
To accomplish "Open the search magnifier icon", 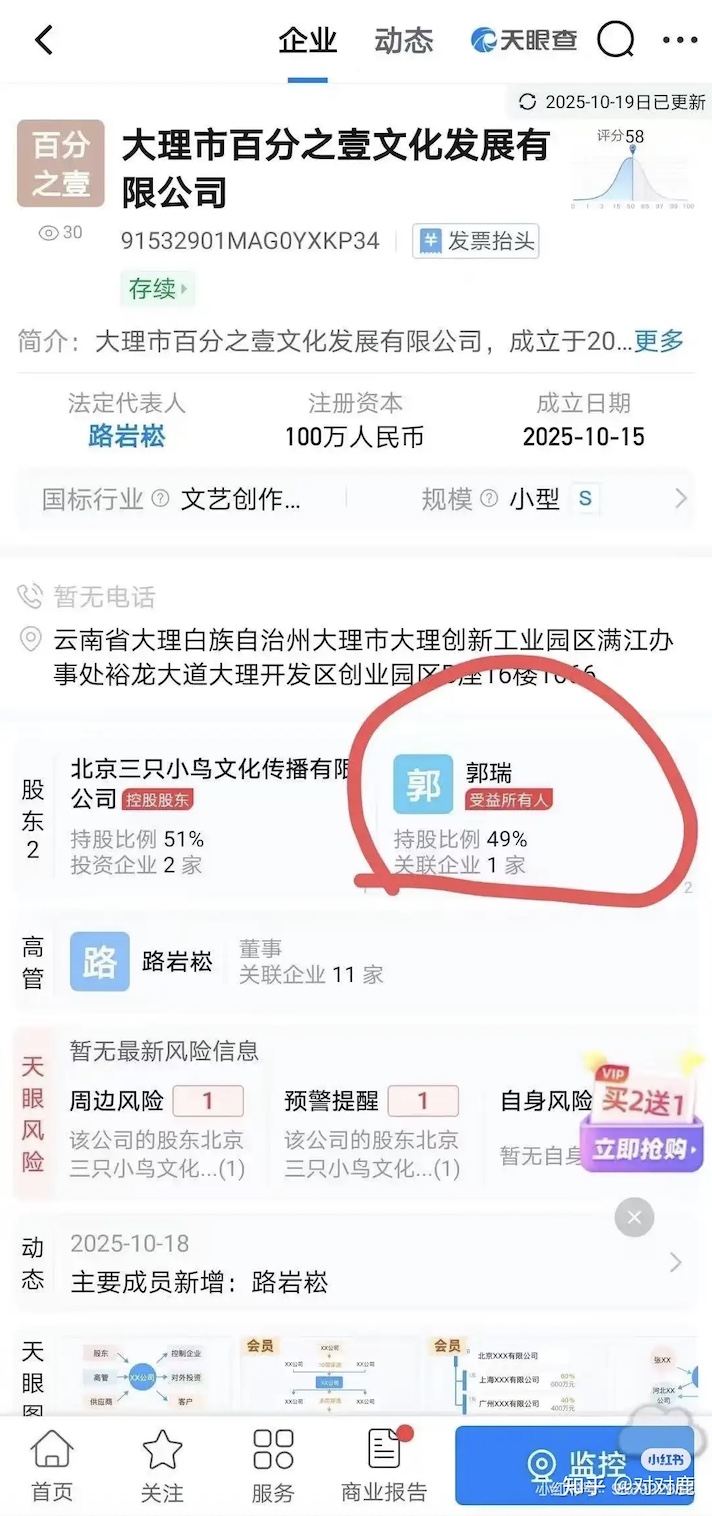I will [616, 40].
